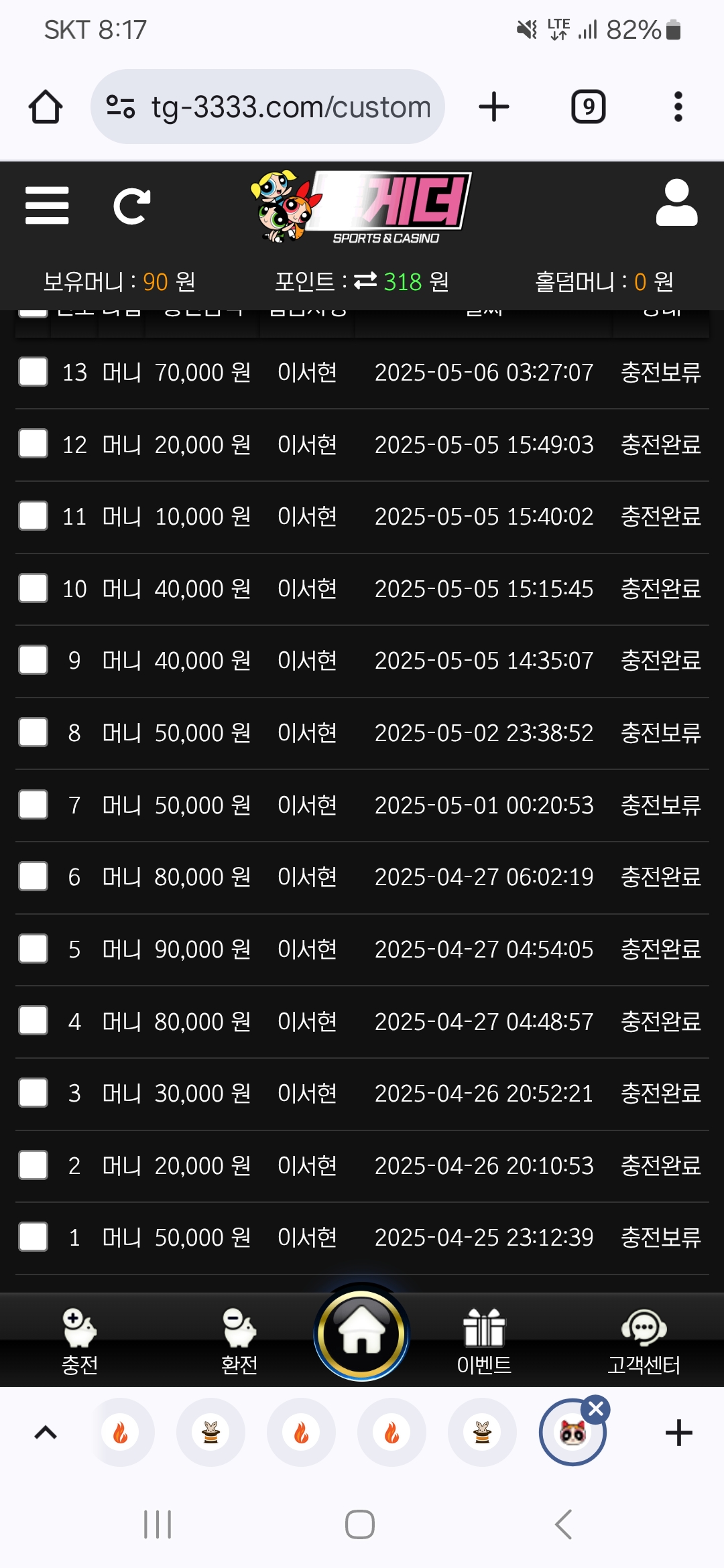Open the browser overflow menu

(x=678, y=107)
